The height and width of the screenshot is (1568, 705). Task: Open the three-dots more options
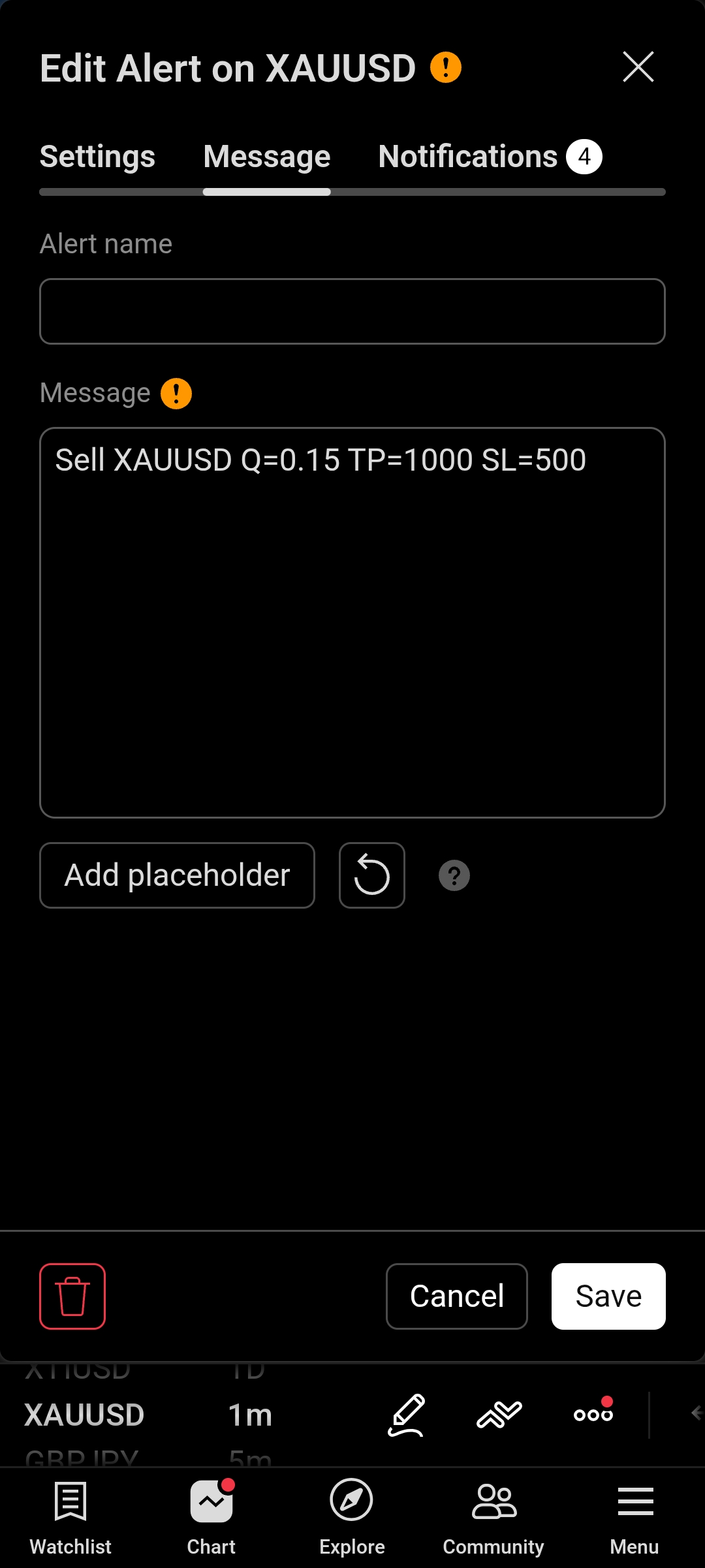593,1415
